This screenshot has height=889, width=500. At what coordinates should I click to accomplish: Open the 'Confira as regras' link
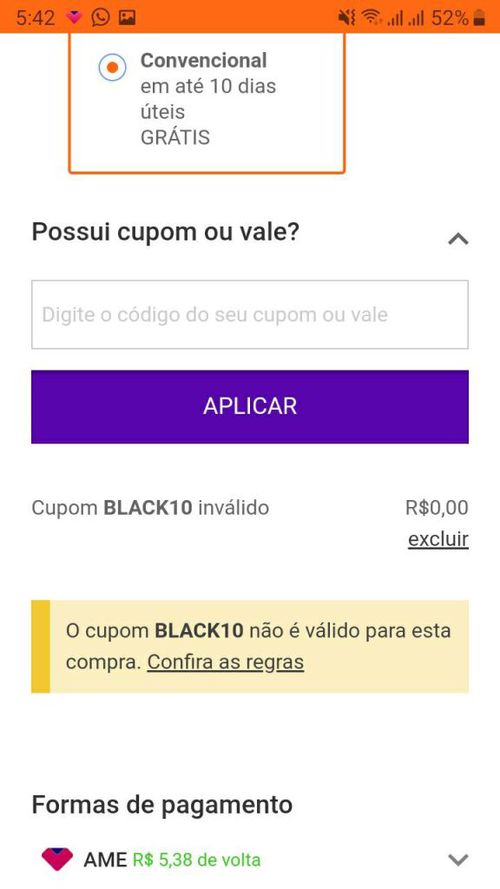(x=226, y=662)
